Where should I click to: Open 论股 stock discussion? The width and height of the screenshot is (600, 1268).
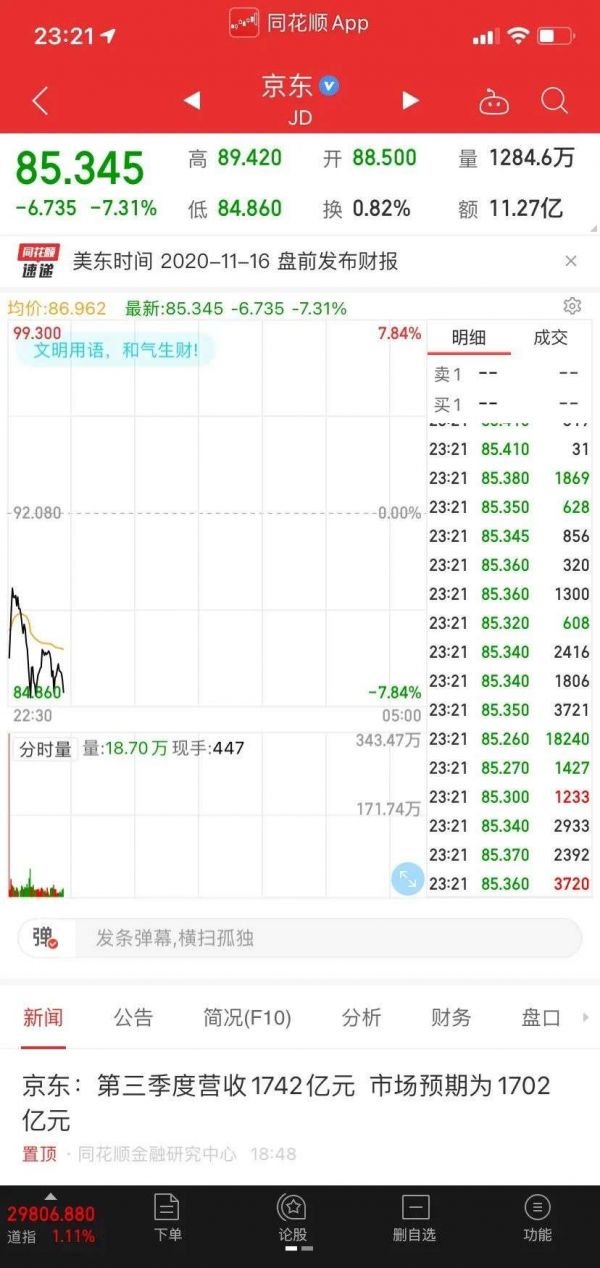click(x=292, y=1218)
